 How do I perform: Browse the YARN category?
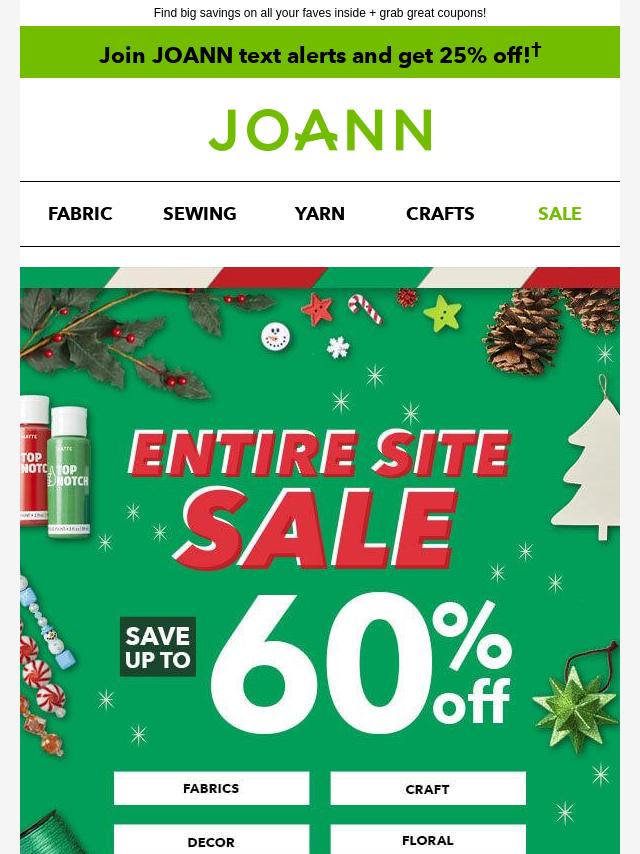tap(320, 213)
